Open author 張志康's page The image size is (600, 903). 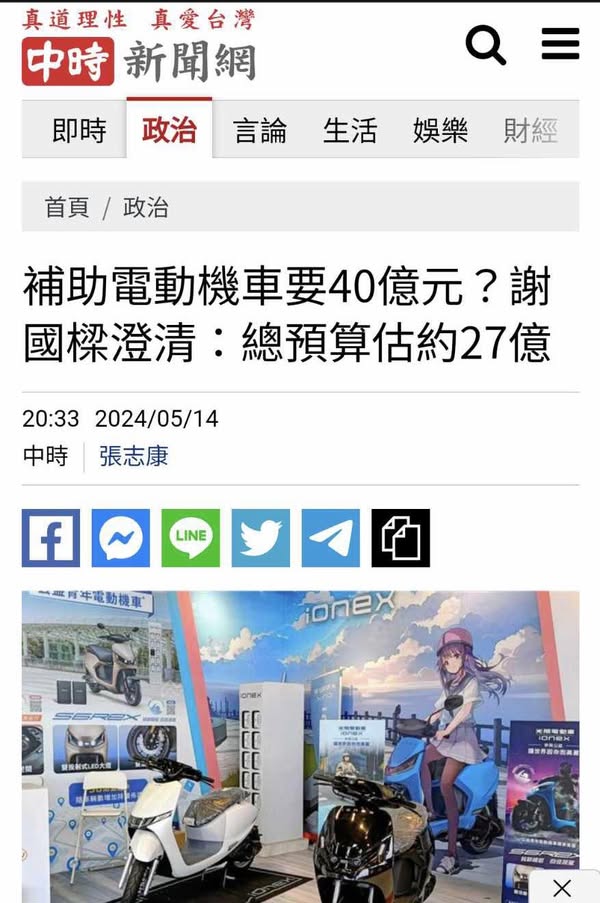[134, 456]
